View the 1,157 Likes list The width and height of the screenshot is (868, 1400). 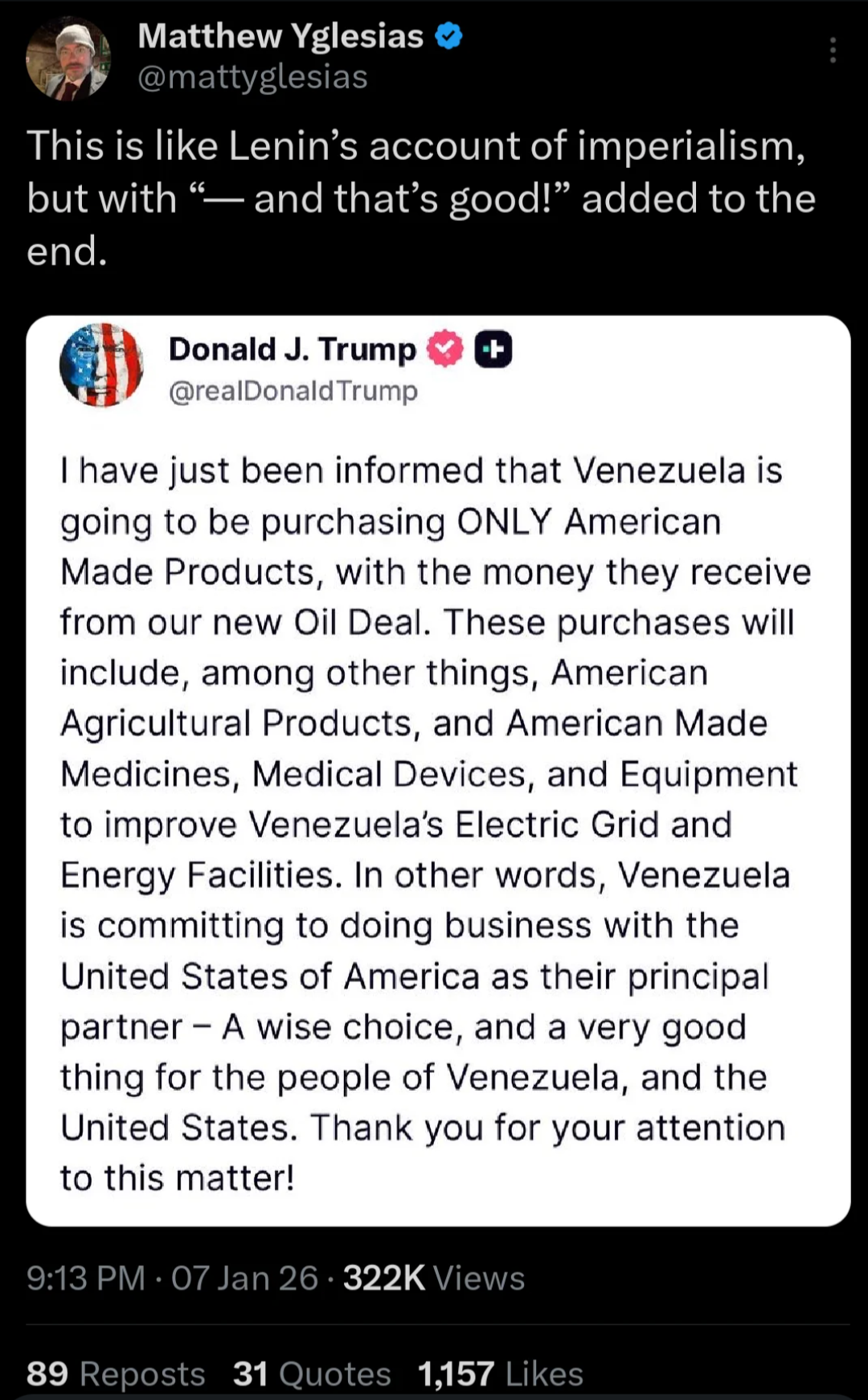click(x=500, y=1373)
